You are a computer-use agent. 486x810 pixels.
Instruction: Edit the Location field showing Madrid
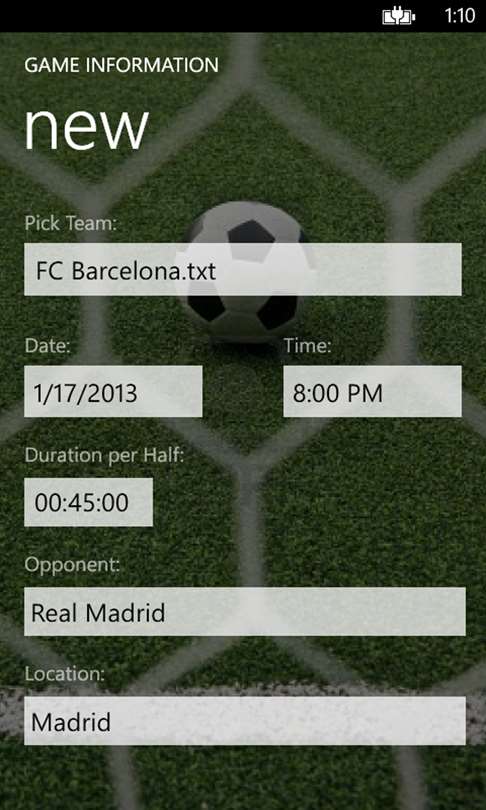point(245,721)
